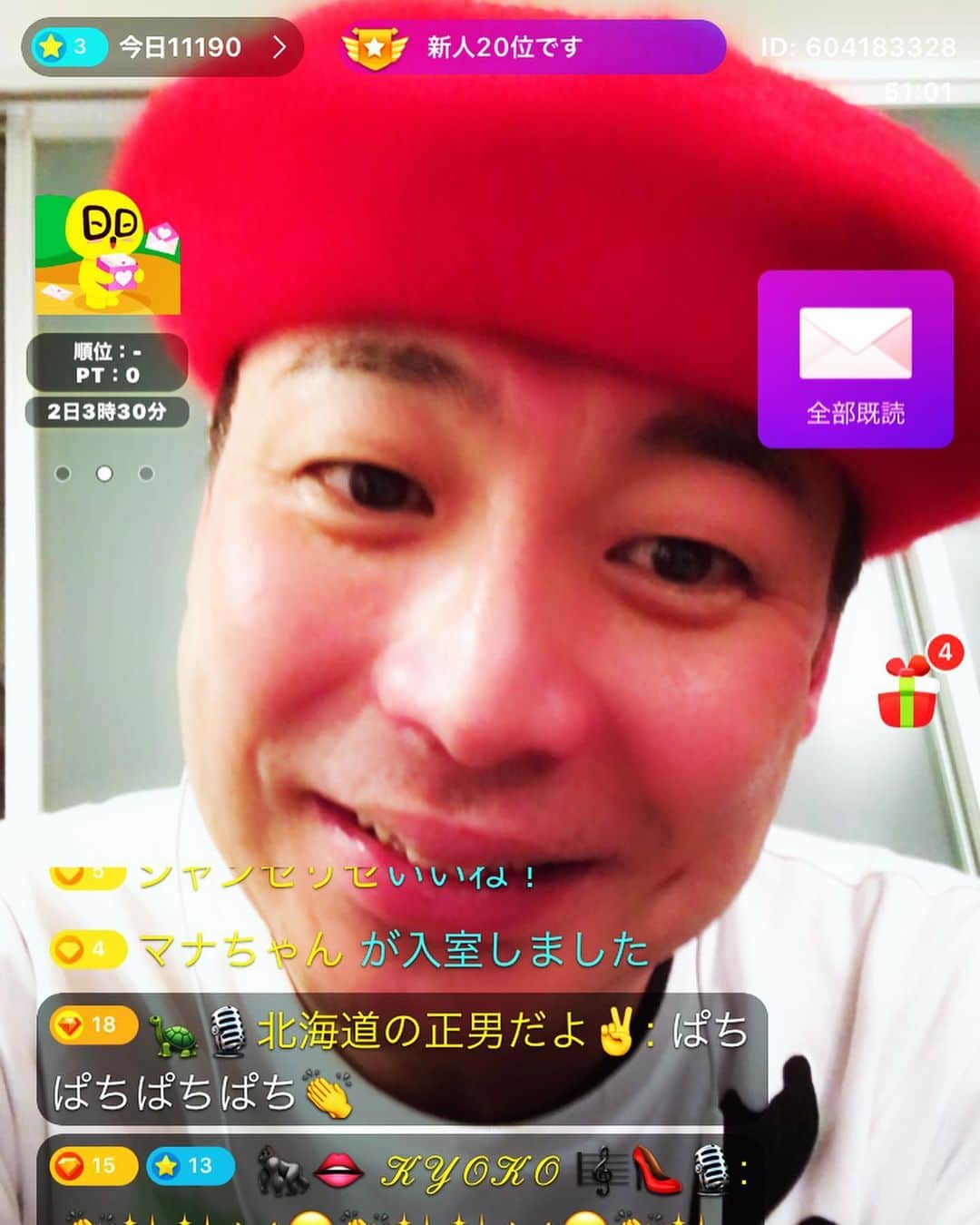Image resolution: width=980 pixels, height=1225 pixels.
Task: Open the 新人20位です rookie ranking banner
Action: [533, 46]
